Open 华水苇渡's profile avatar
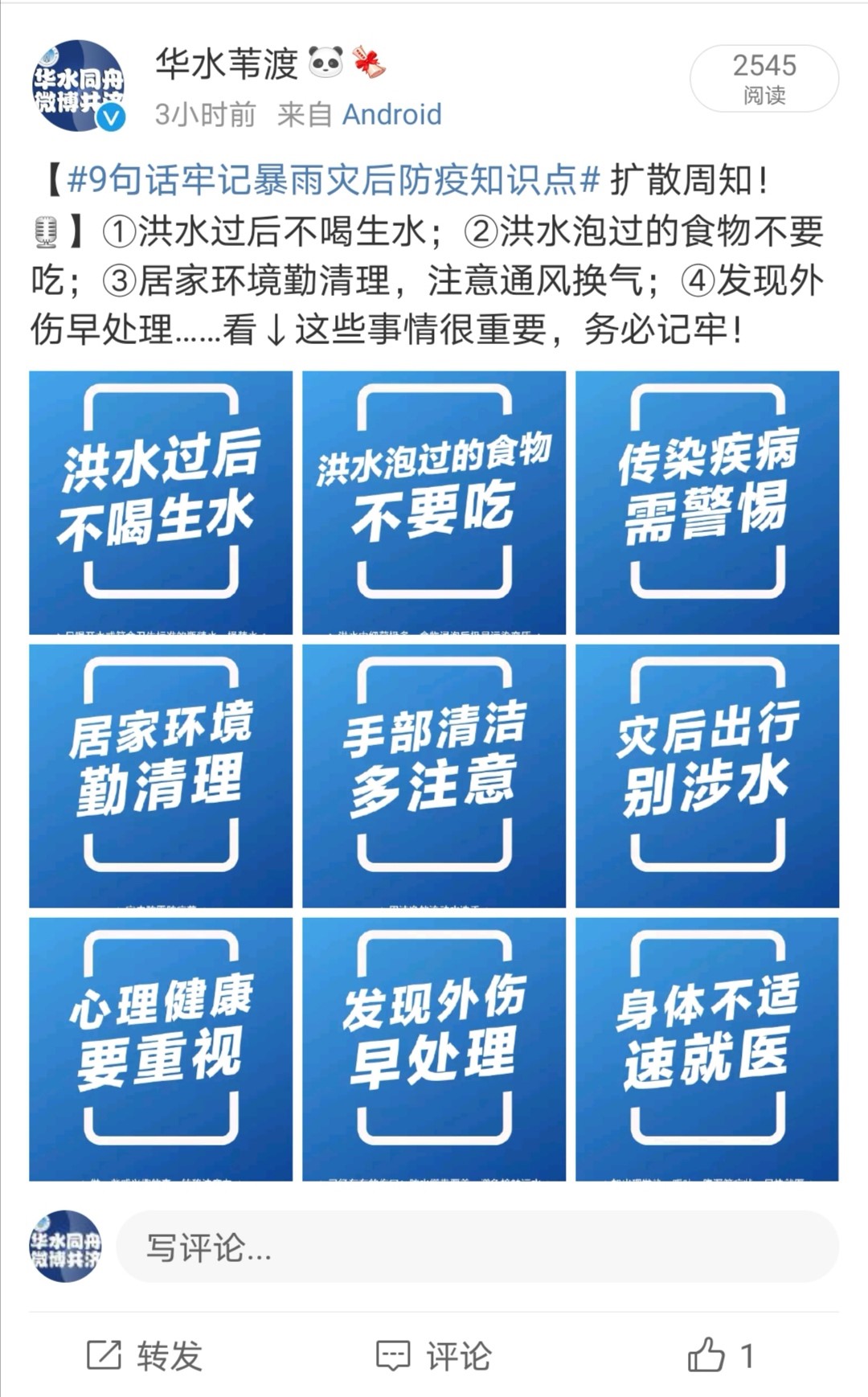Viewport: 868px width, 1397px height. point(79,86)
